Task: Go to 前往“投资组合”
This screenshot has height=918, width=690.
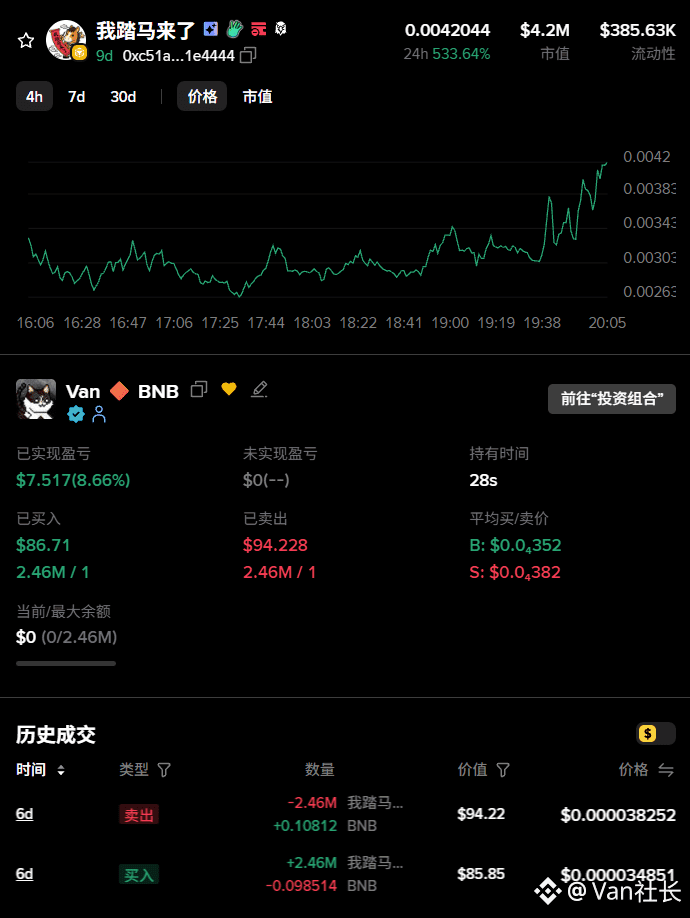Action: (x=611, y=399)
